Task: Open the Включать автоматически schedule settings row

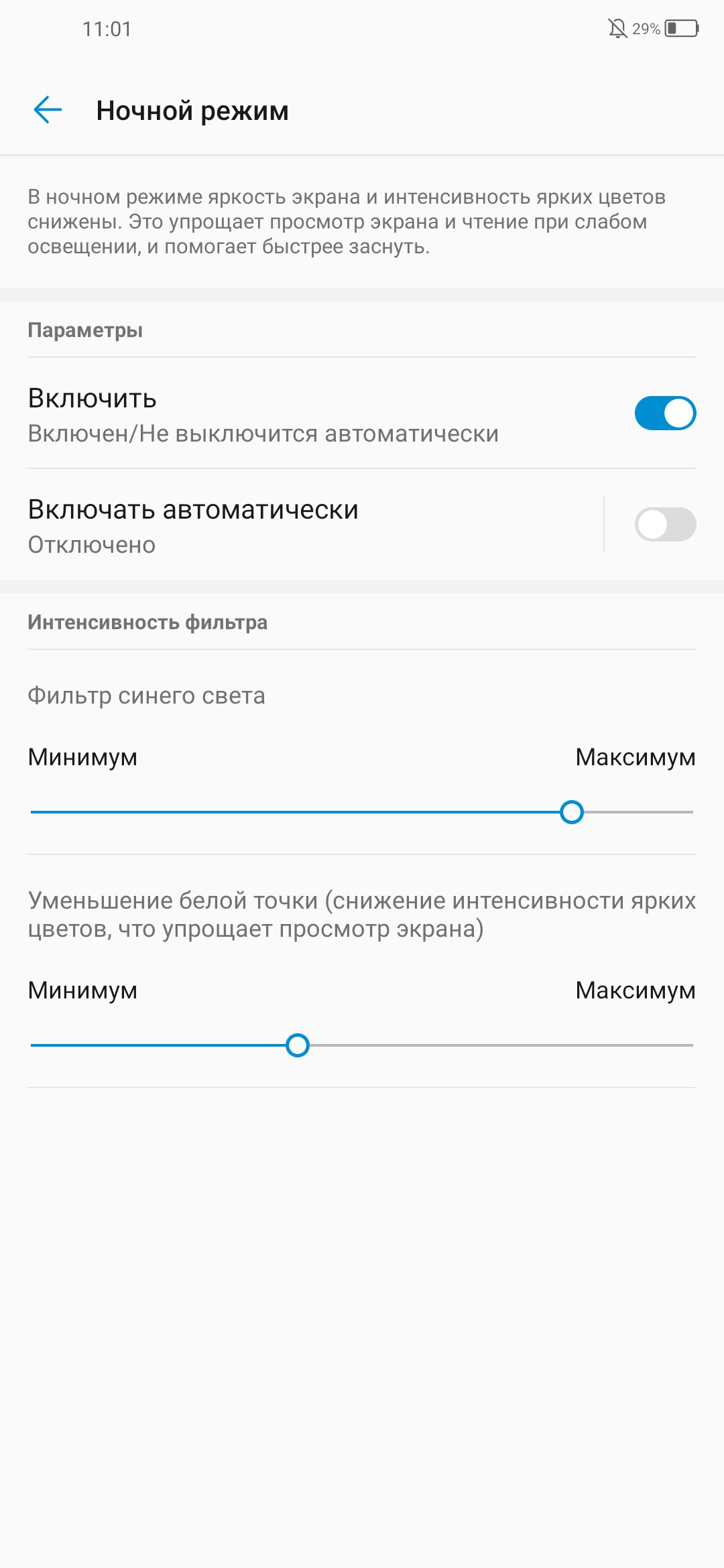Action: (315, 525)
